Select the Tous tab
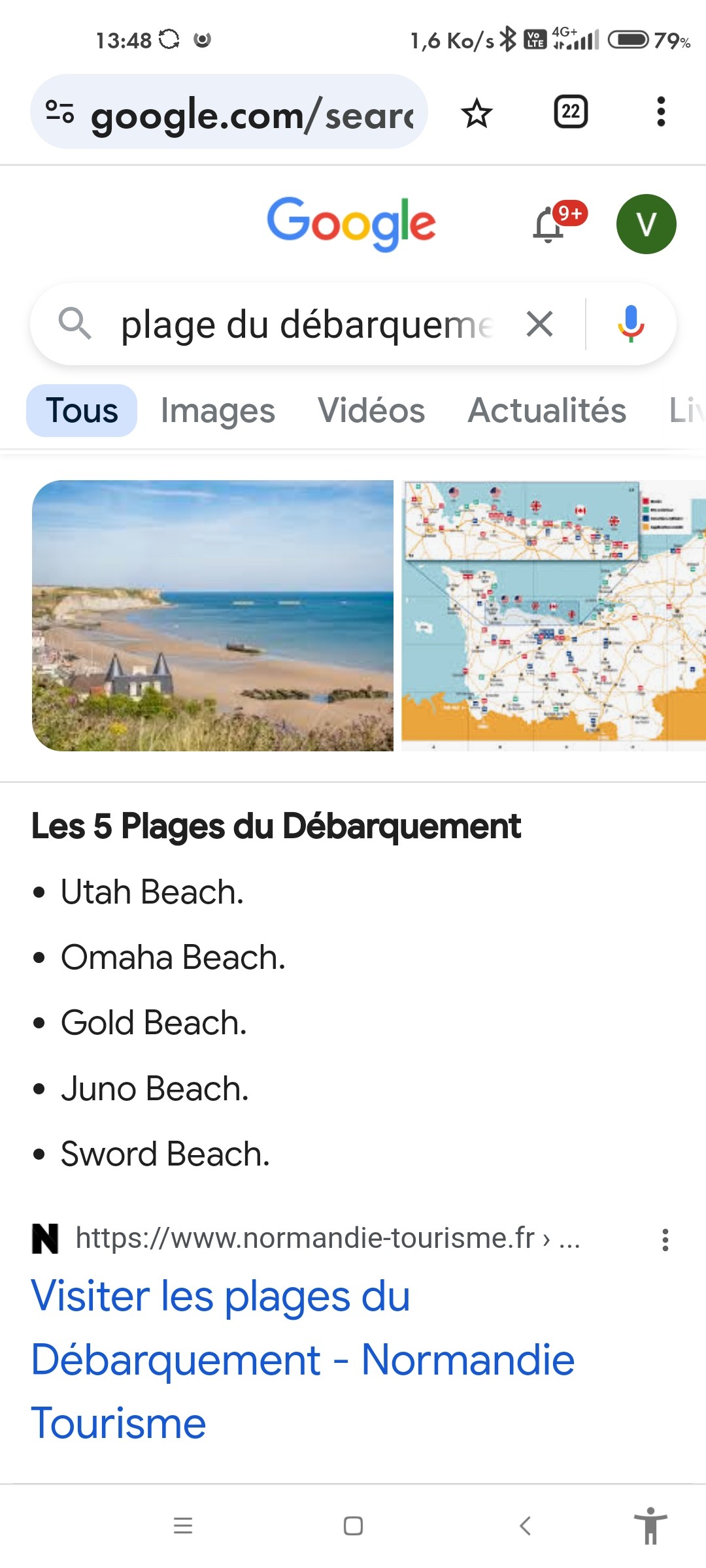Image resolution: width=706 pixels, height=1568 pixels. coord(82,411)
